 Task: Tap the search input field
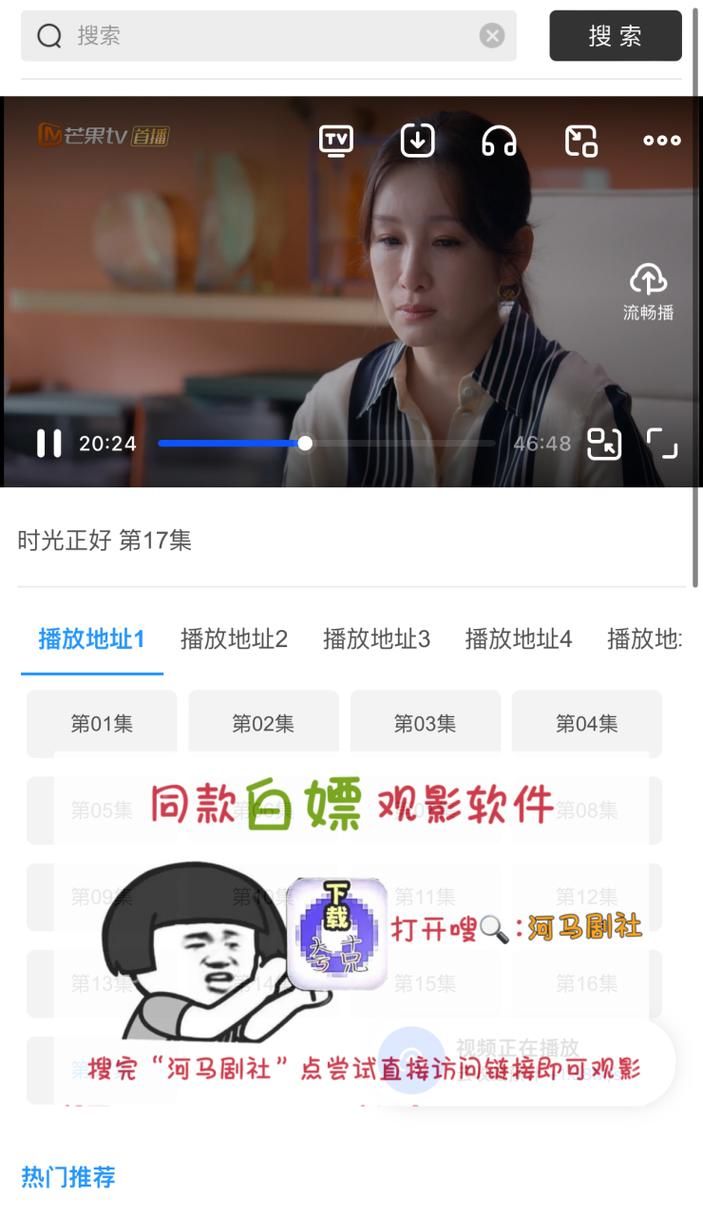pyautogui.click(x=270, y=36)
